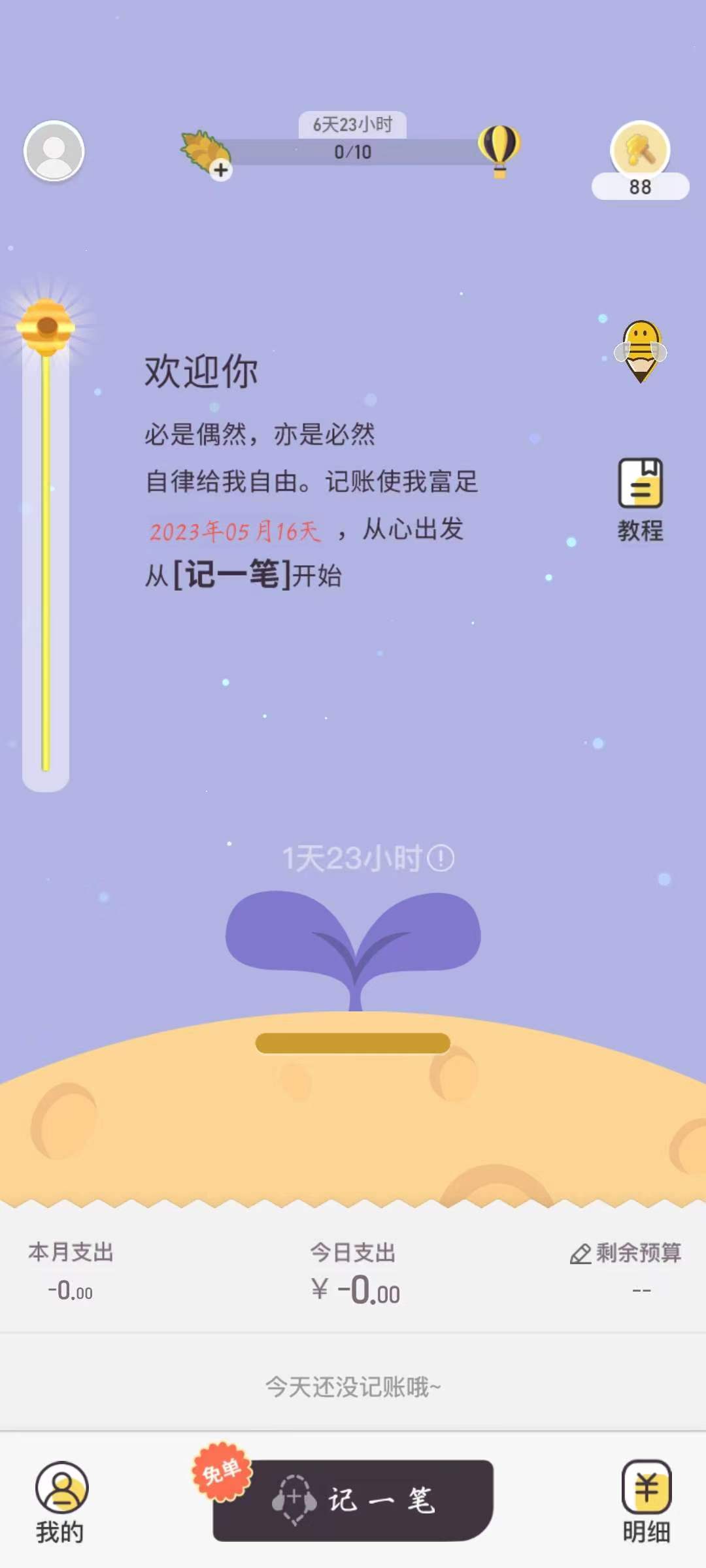Viewport: 706px width, 1568px height.
Task: Open the 教程 tutorial book icon
Action: click(x=641, y=487)
